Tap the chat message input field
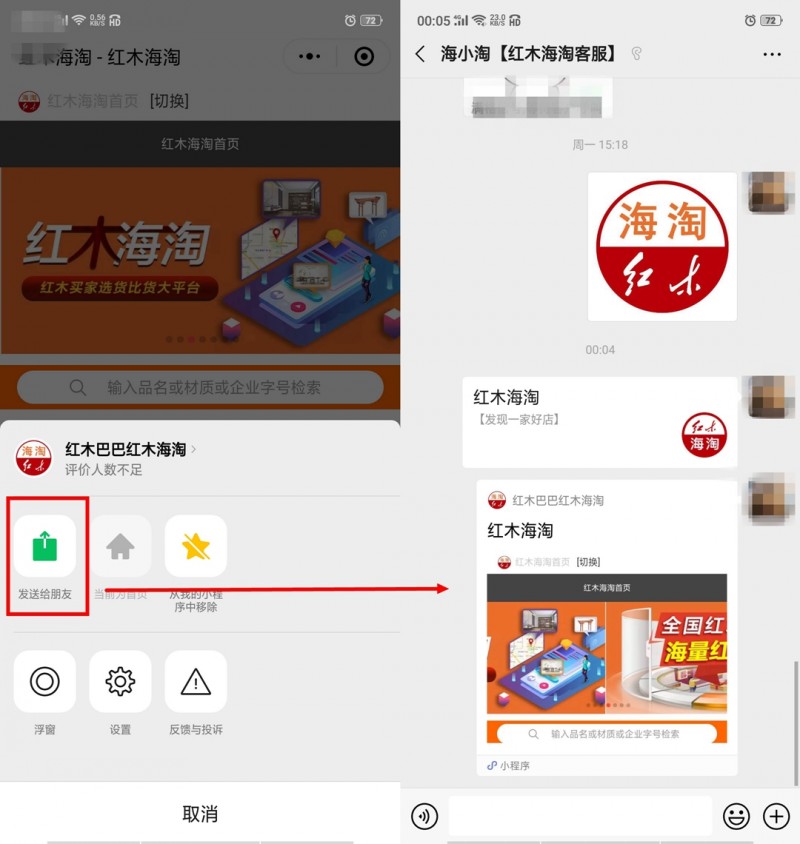The width and height of the screenshot is (800, 844). (x=580, y=816)
